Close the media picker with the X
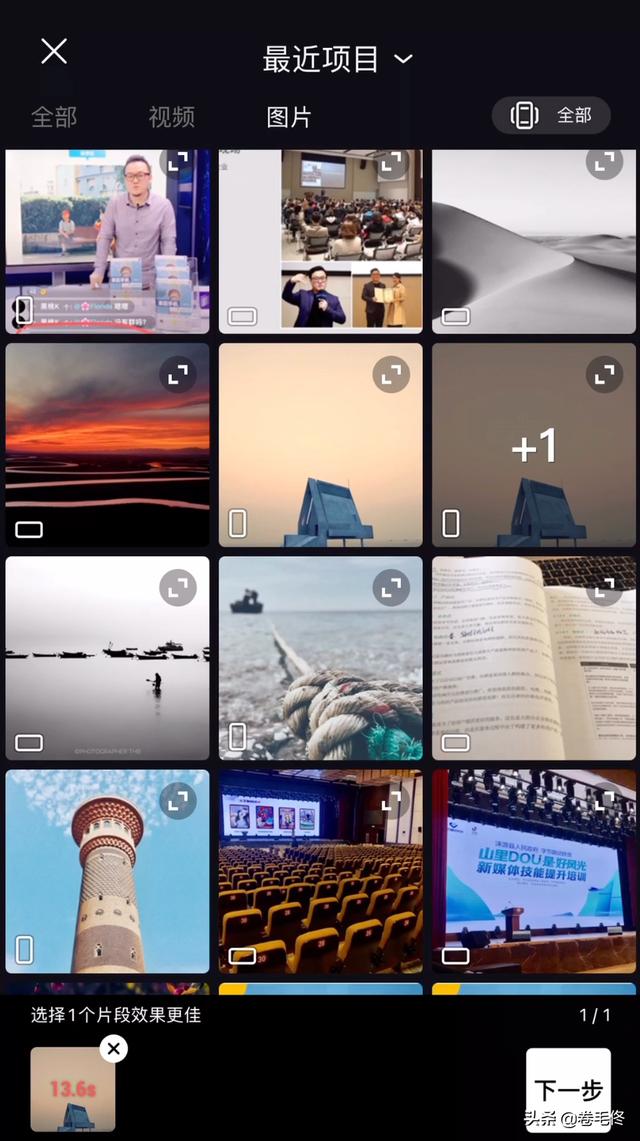 coord(54,52)
